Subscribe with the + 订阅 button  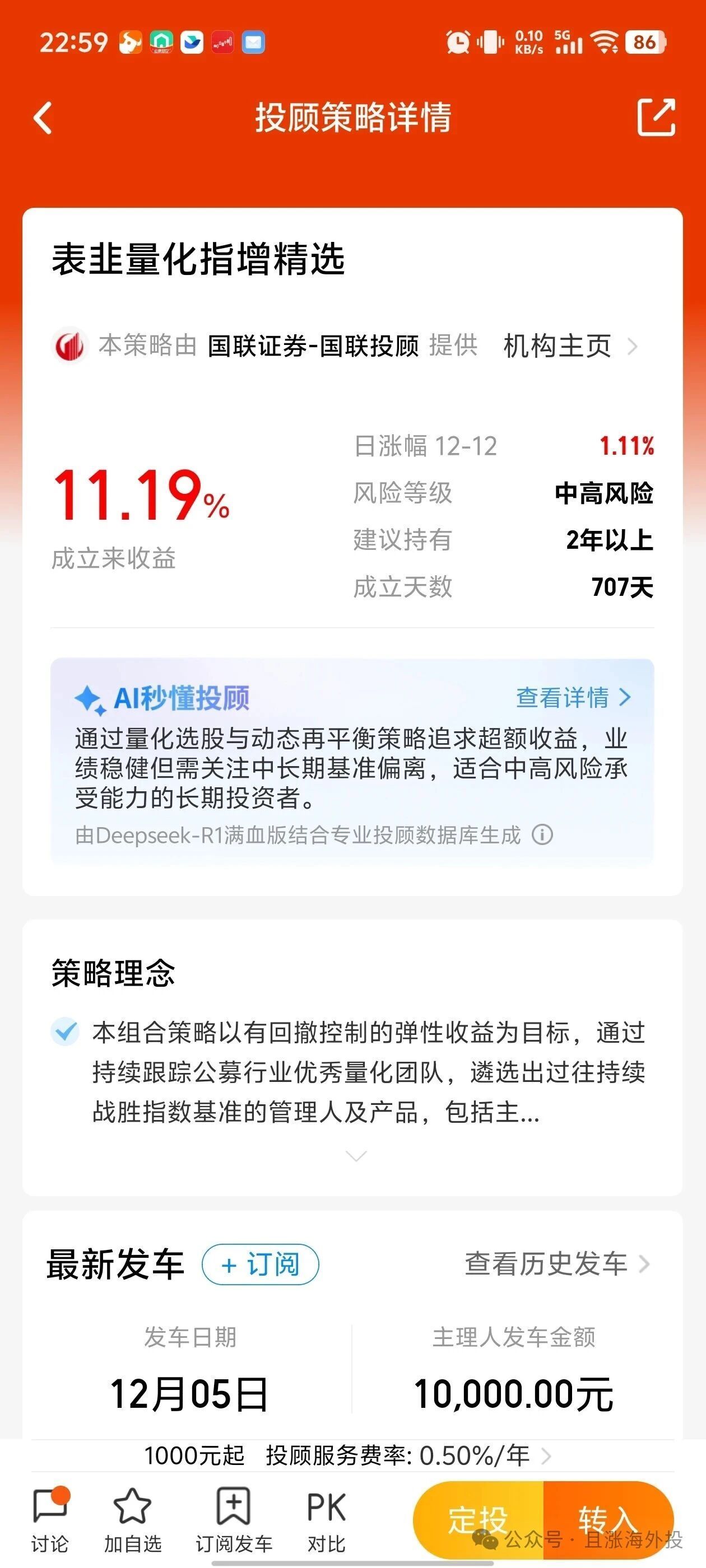click(x=260, y=1265)
